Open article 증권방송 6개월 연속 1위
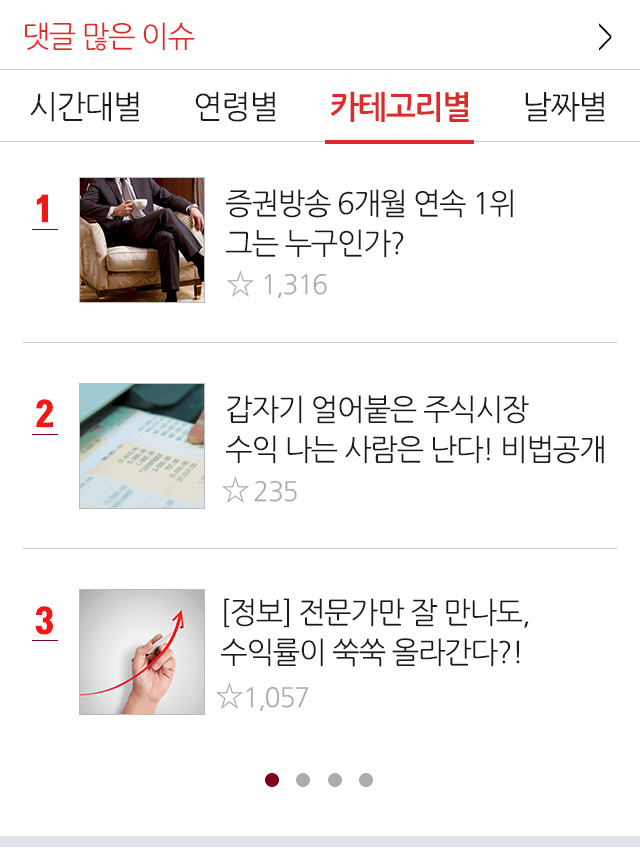Viewport: 640px width, 850px height. tap(369, 224)
